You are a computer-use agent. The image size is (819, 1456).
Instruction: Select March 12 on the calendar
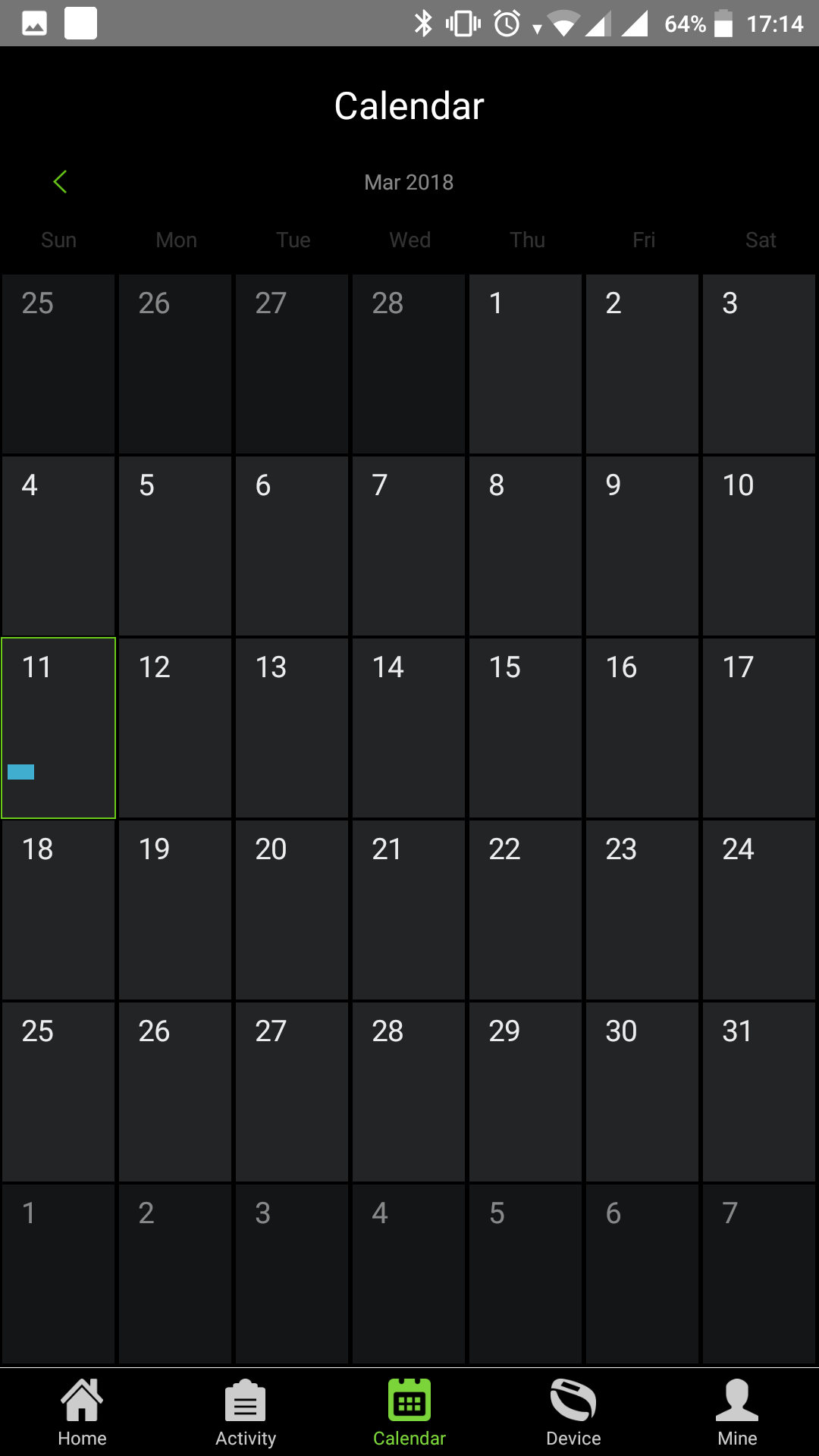click(x=175, y=728)
